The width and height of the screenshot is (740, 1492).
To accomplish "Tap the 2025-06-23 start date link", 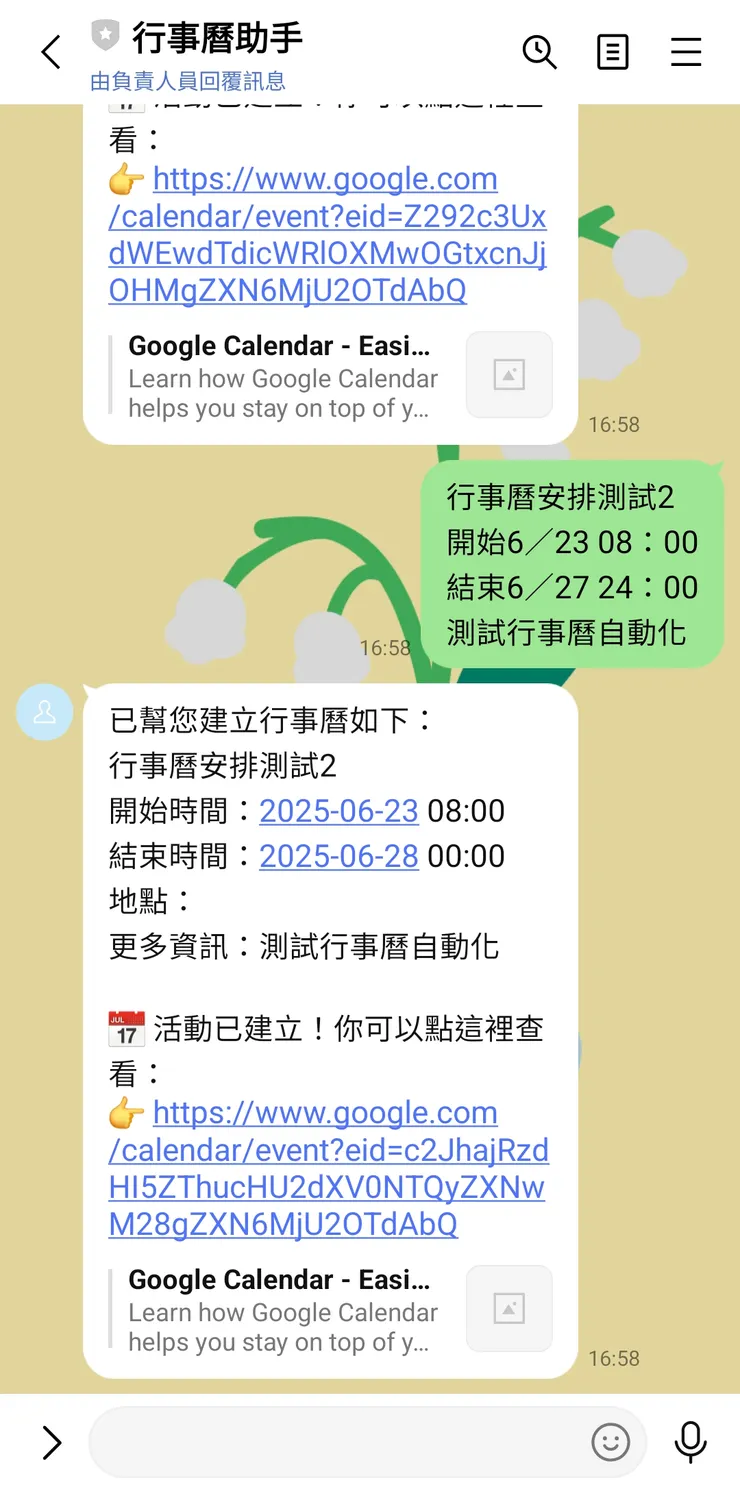I will pyautogui.click(x=338, y=811).
